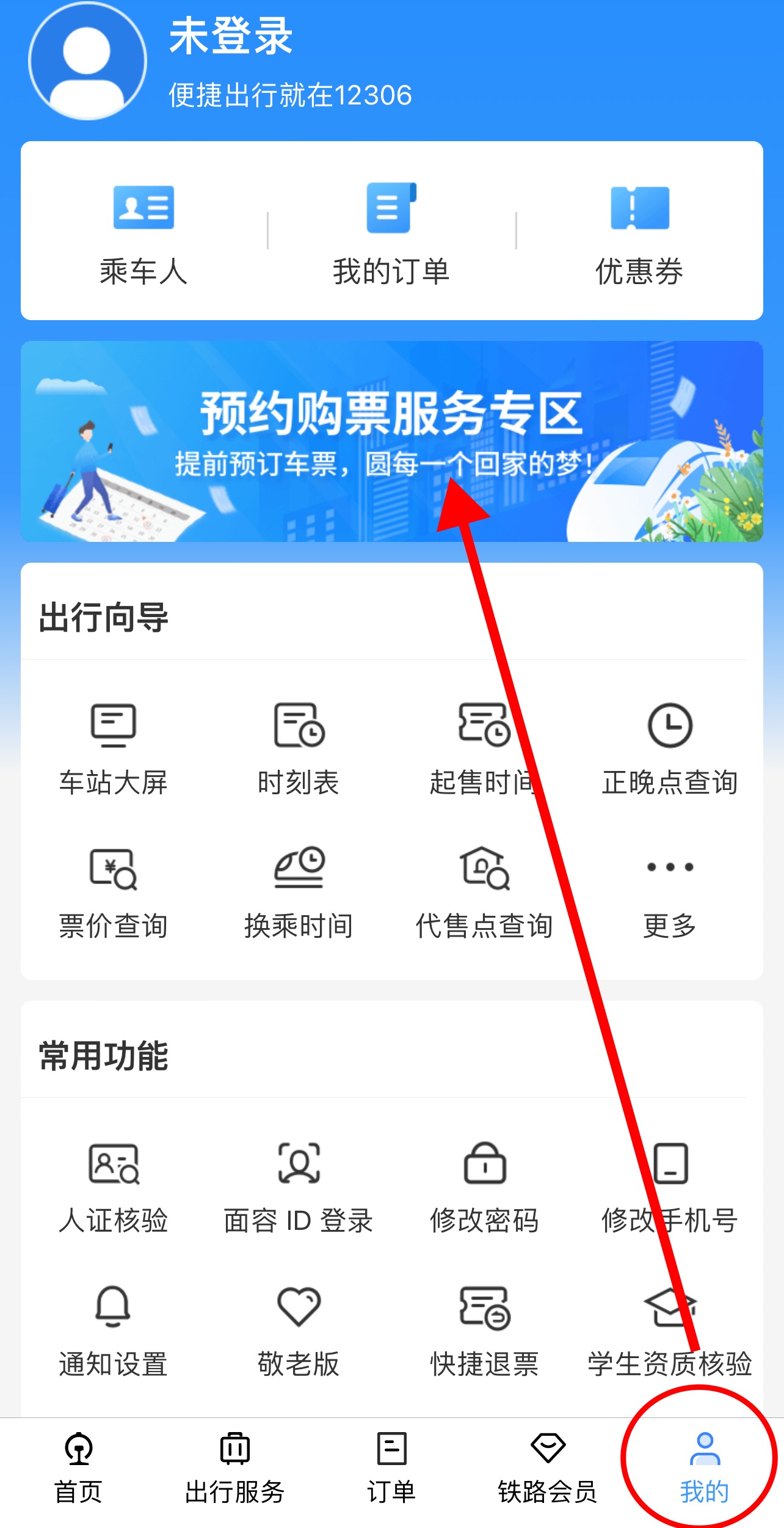Check 起售时间 sale start time

coord(484,750)
